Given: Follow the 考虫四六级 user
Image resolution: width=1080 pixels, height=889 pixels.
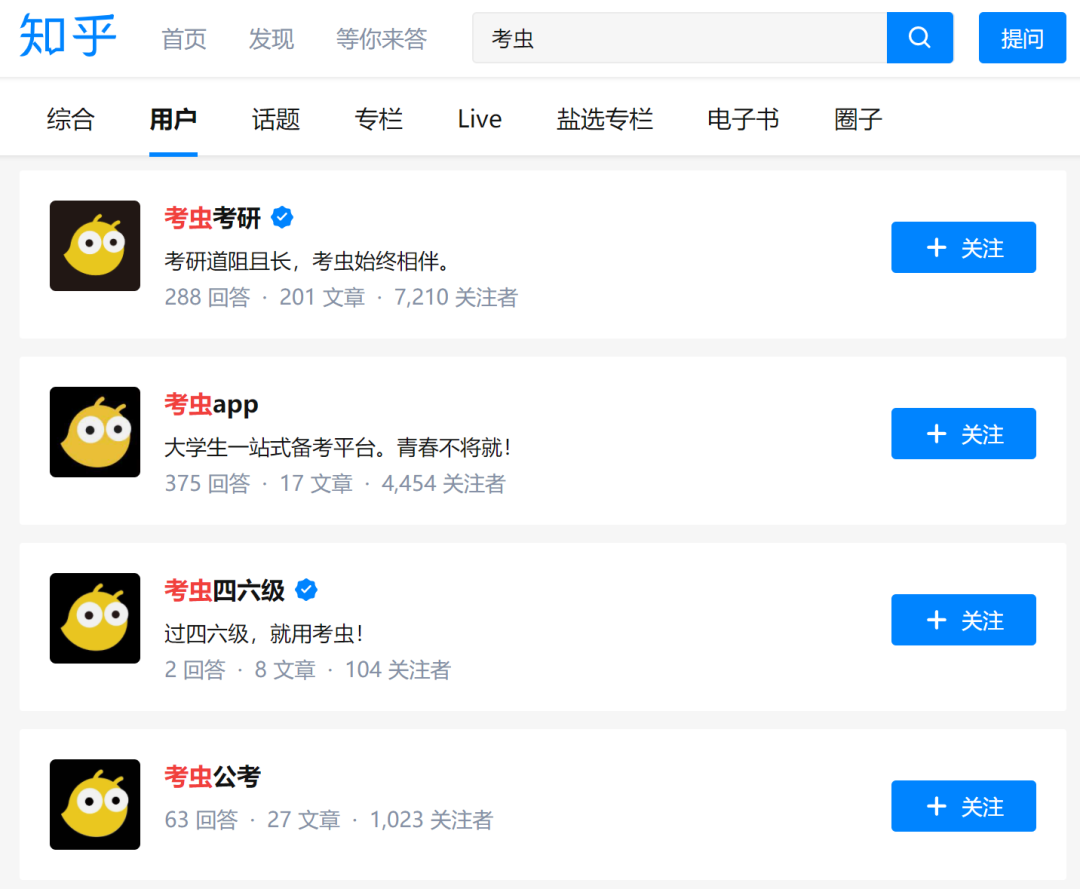Looking at the screenshot, I should coord(963,620).
